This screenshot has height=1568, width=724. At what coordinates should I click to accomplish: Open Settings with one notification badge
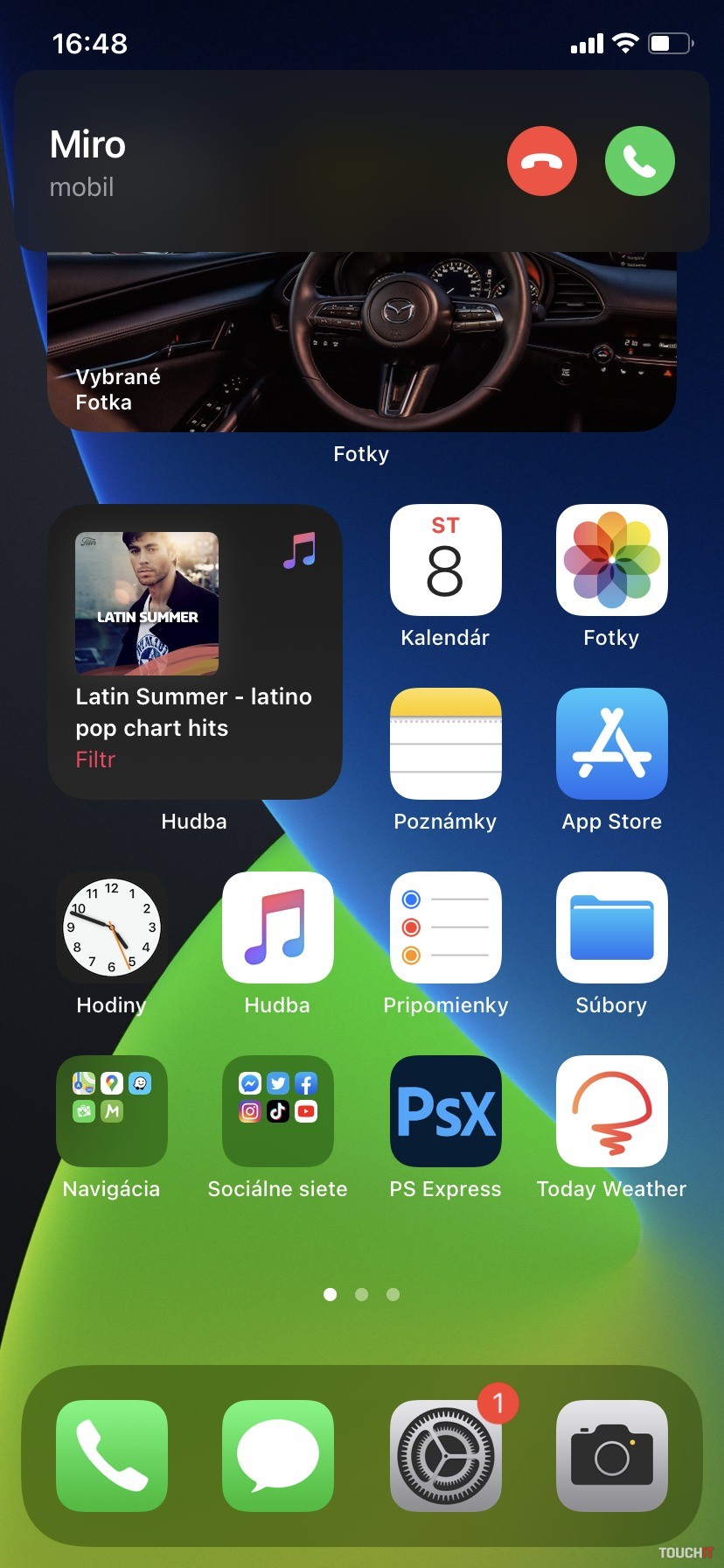445,1456
